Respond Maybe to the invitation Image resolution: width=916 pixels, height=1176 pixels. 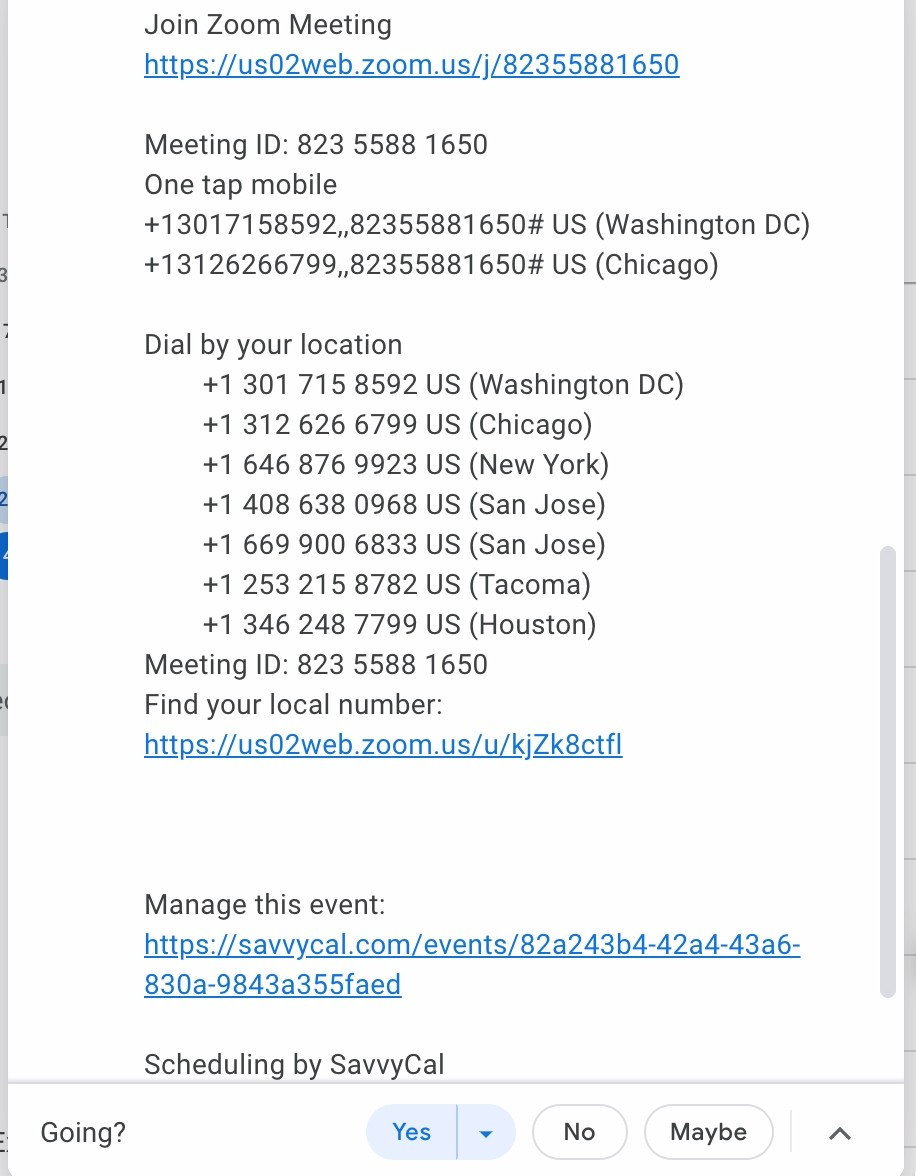[x=708, y=1132]
